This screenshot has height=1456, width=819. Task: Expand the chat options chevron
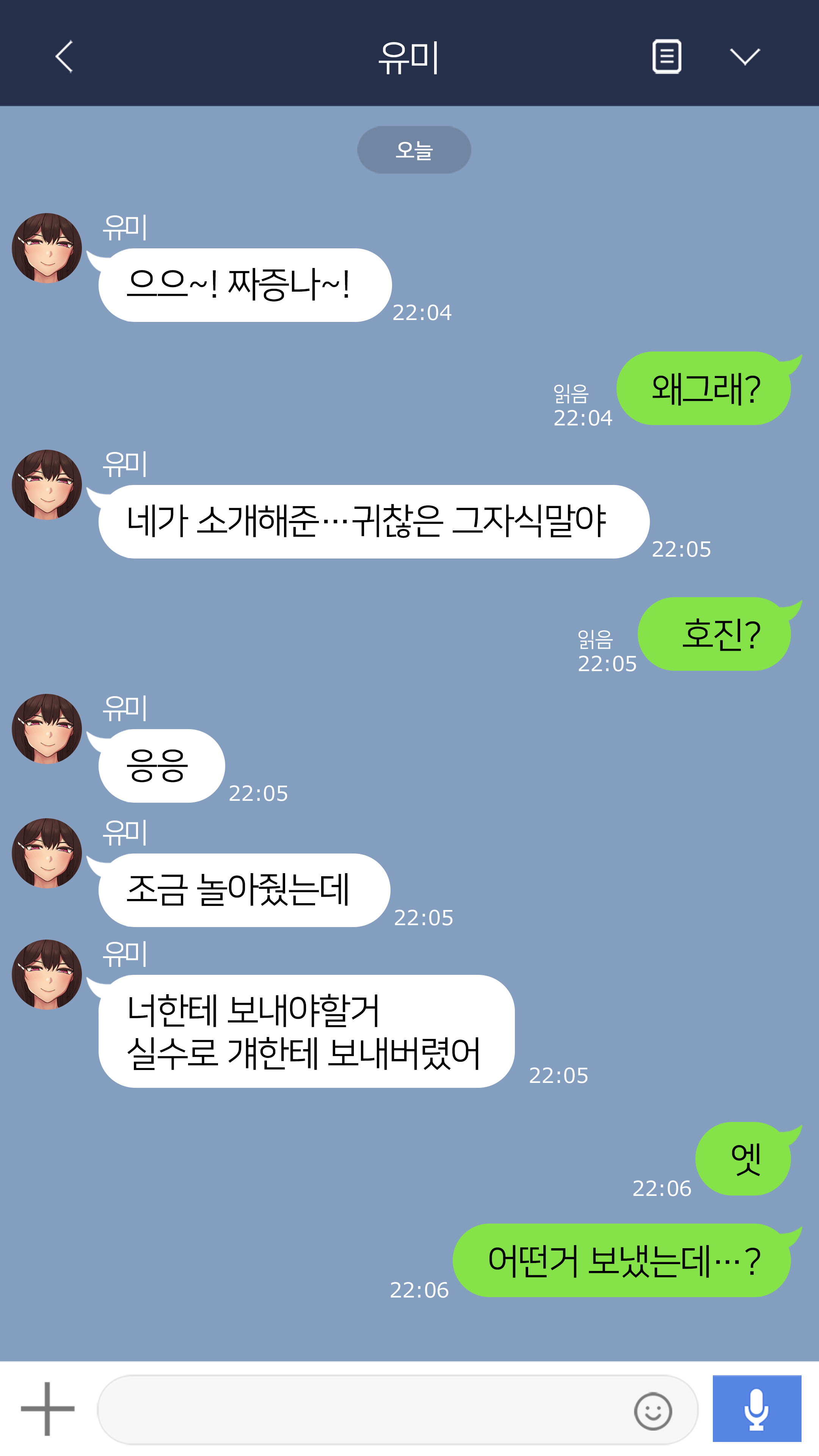744,56
